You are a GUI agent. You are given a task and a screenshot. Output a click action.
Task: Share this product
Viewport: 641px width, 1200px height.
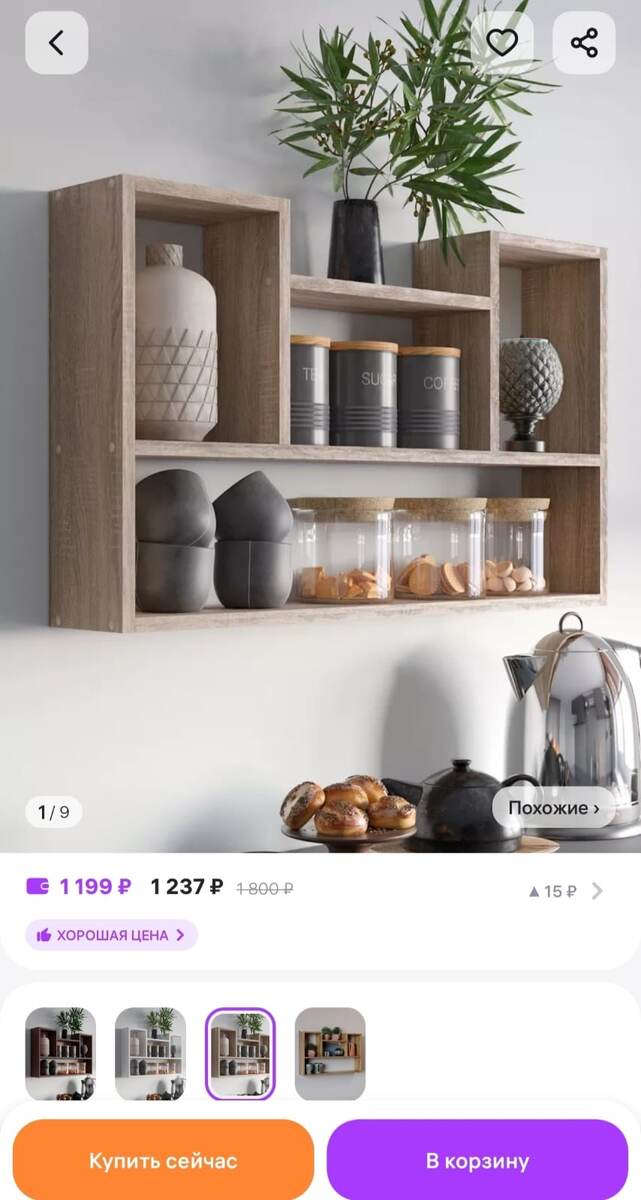[x=584, y=43]
